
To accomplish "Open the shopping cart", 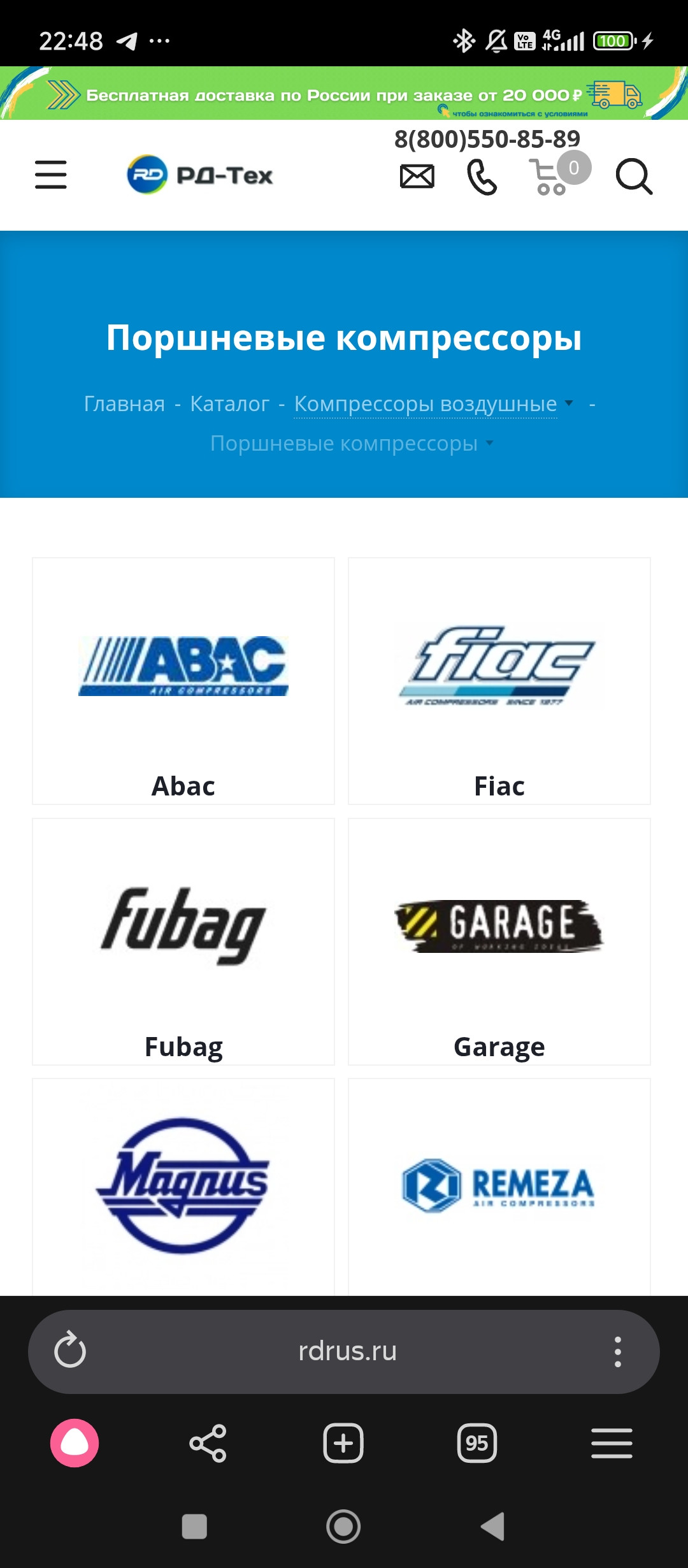I will (552, 177).
